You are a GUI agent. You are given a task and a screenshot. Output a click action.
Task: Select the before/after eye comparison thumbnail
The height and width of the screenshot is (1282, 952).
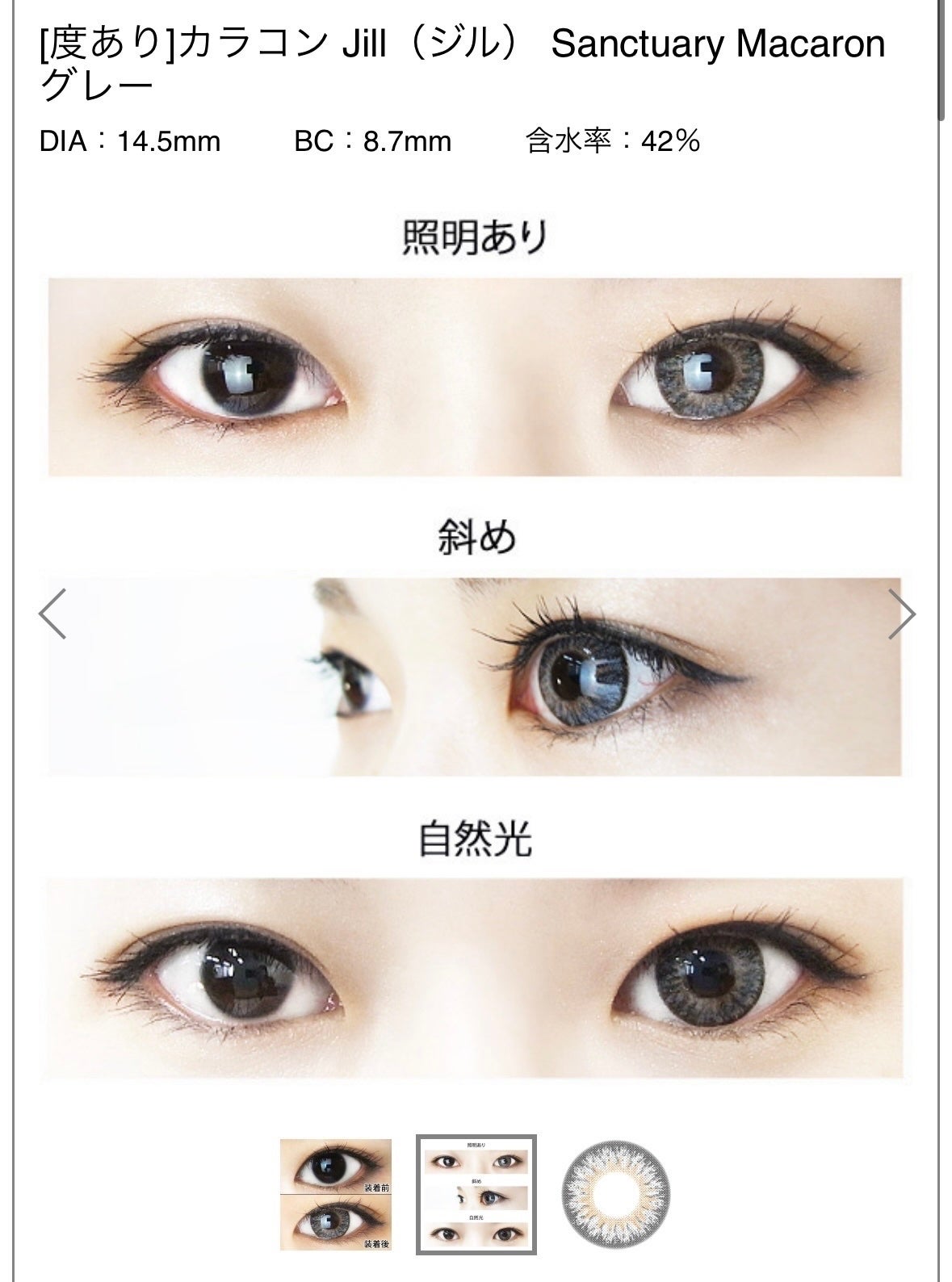[x=336, y=1194]
